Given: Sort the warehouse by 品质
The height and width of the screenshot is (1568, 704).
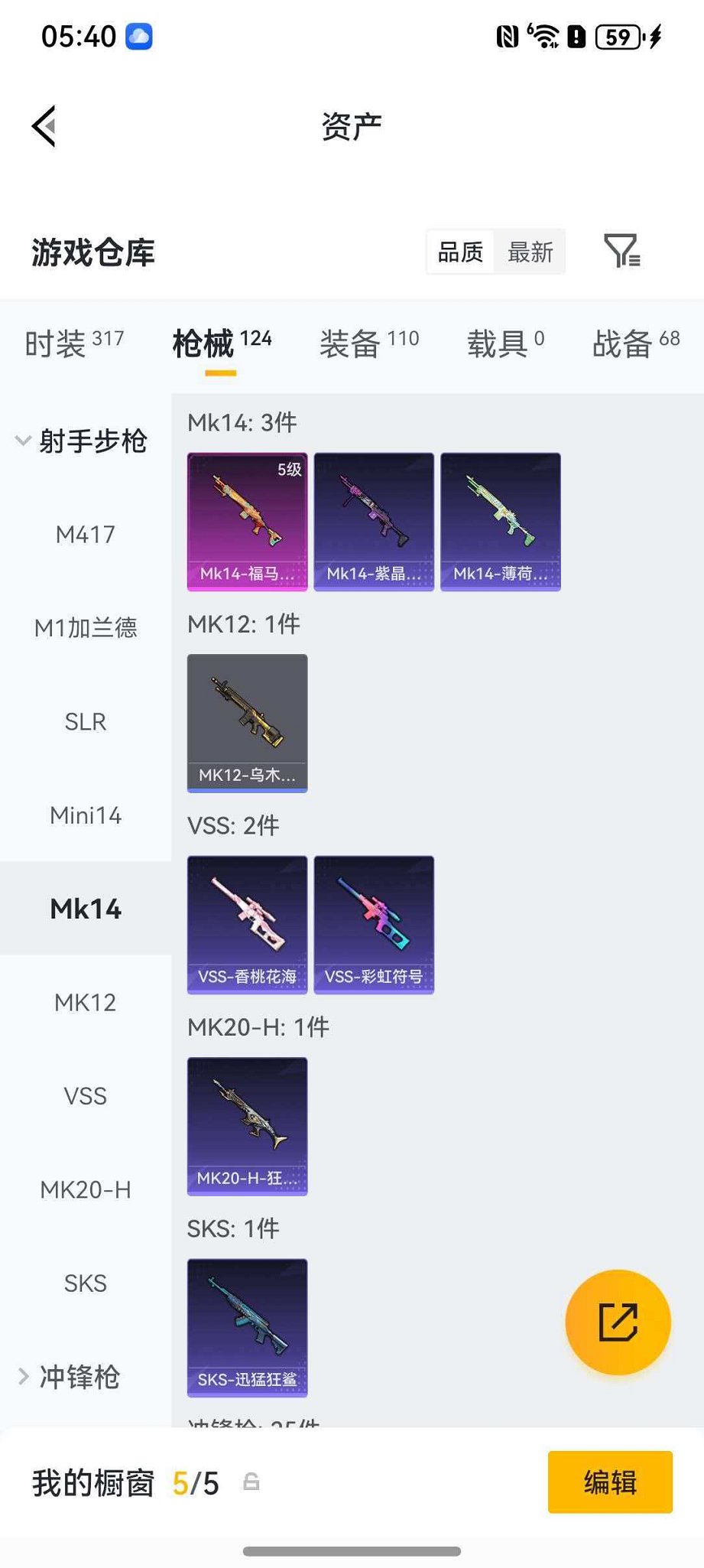Looking at the screenshot, I should pyautogui.click(x=460, y=252).
